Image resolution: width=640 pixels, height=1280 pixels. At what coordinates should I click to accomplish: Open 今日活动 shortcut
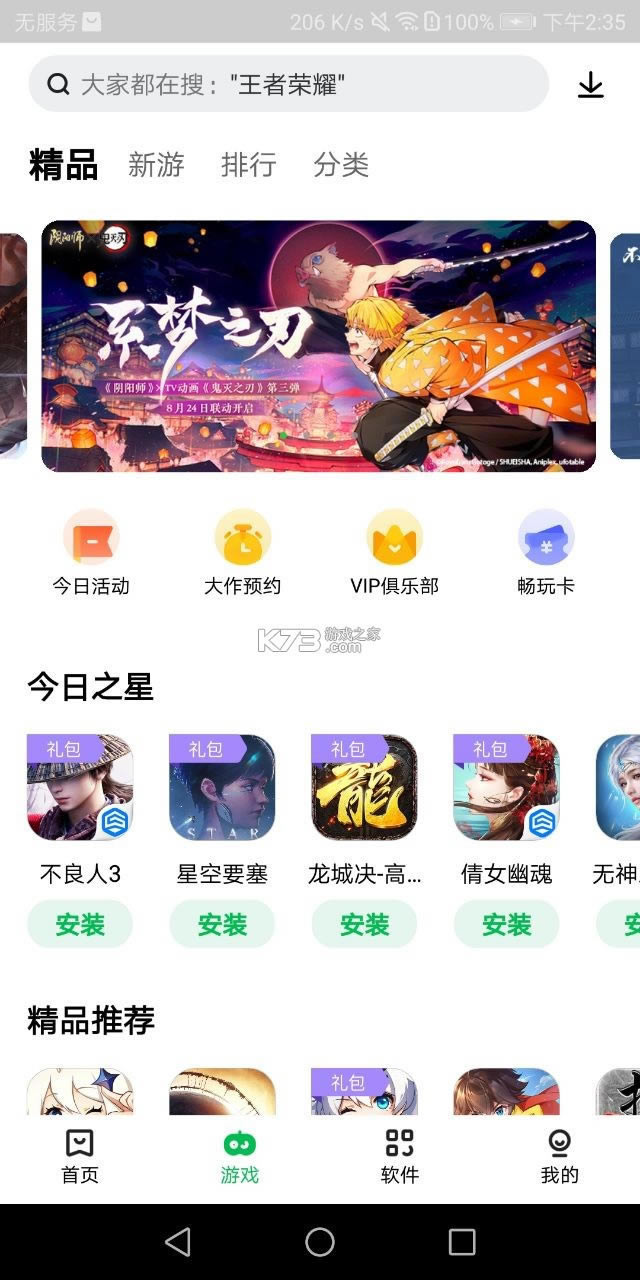pos(91,552)
